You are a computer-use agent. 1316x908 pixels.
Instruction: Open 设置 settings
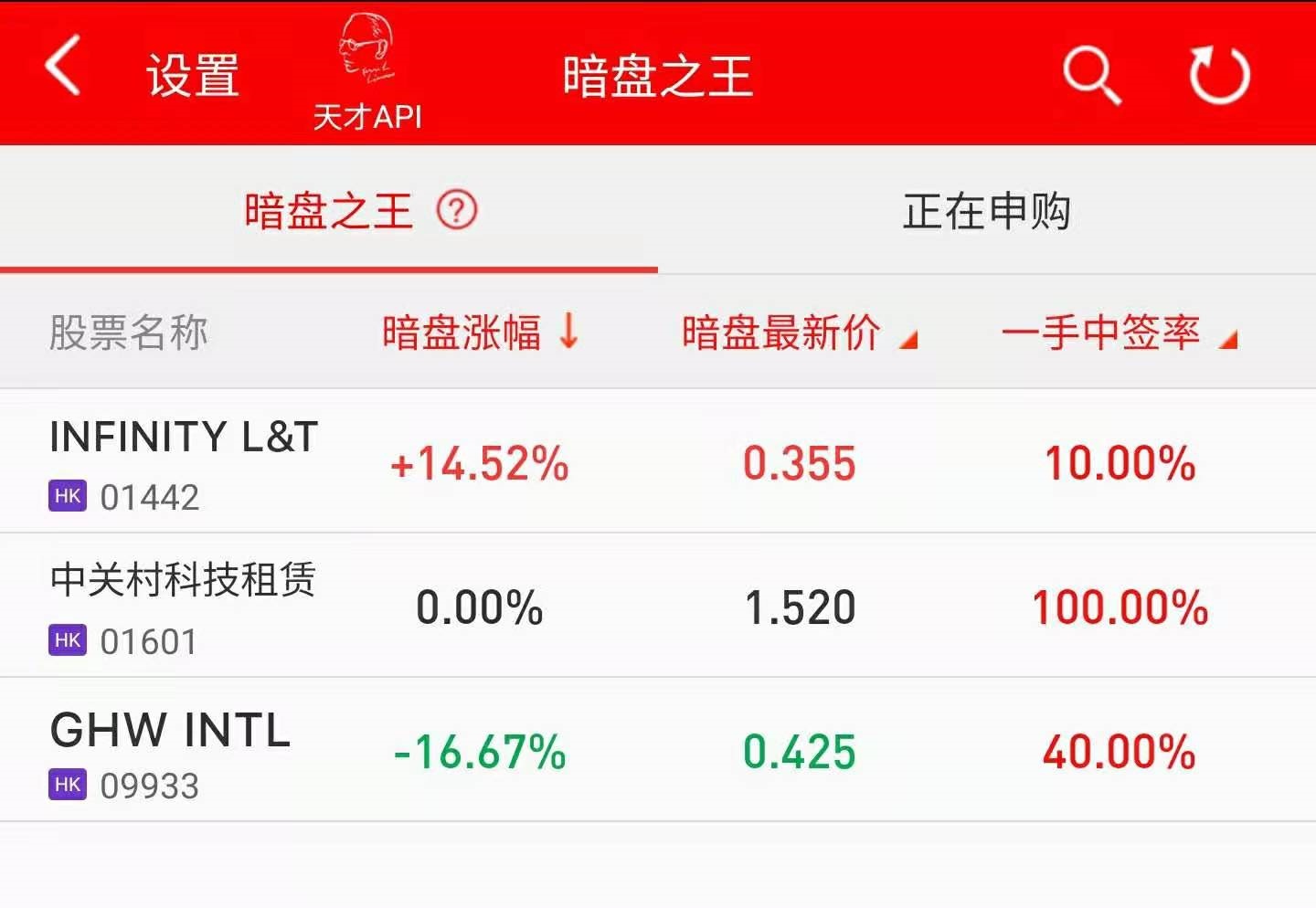[193, 75]
